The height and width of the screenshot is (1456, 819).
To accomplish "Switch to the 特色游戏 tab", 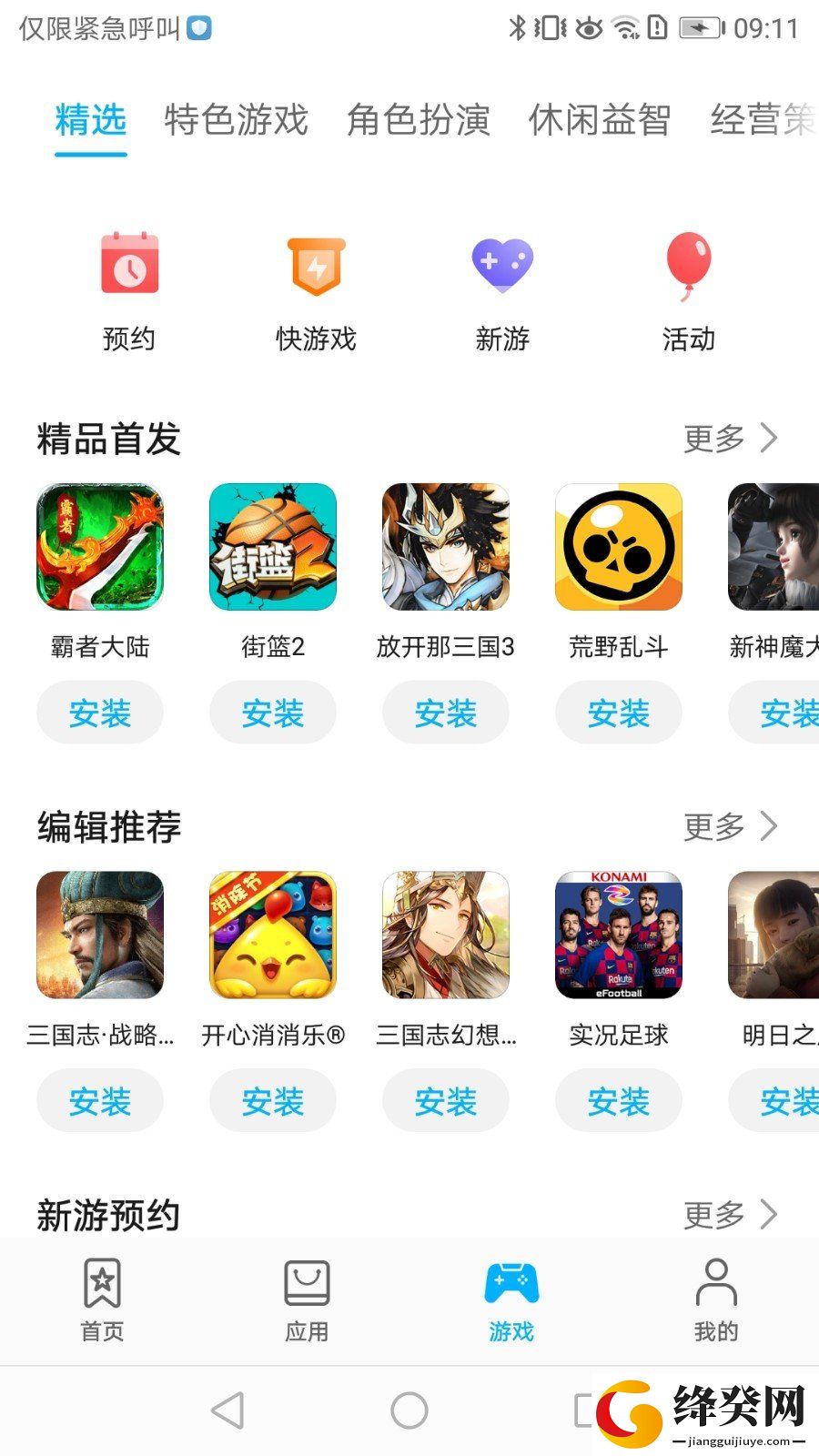I will pyautogui.click(x=237, y=120).
